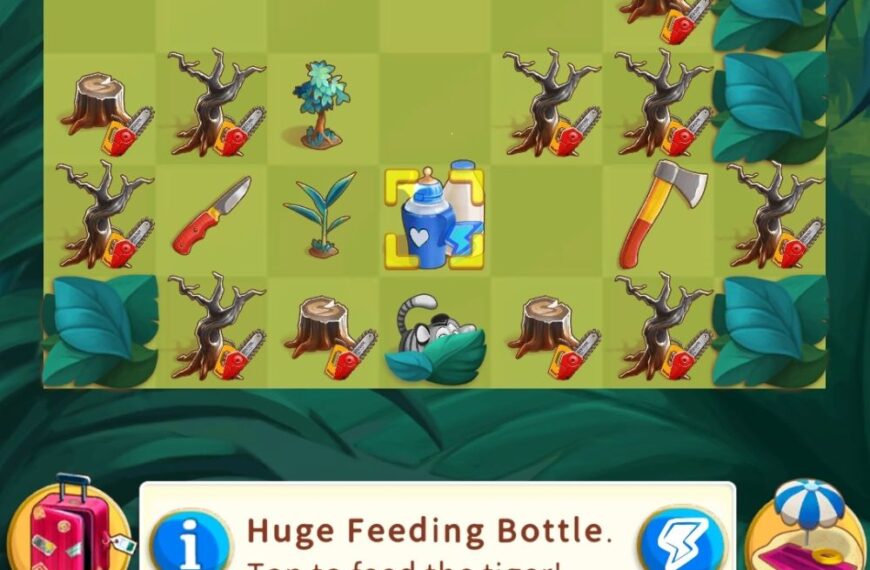Select the blue leafy tree item

tap(320, 105)
